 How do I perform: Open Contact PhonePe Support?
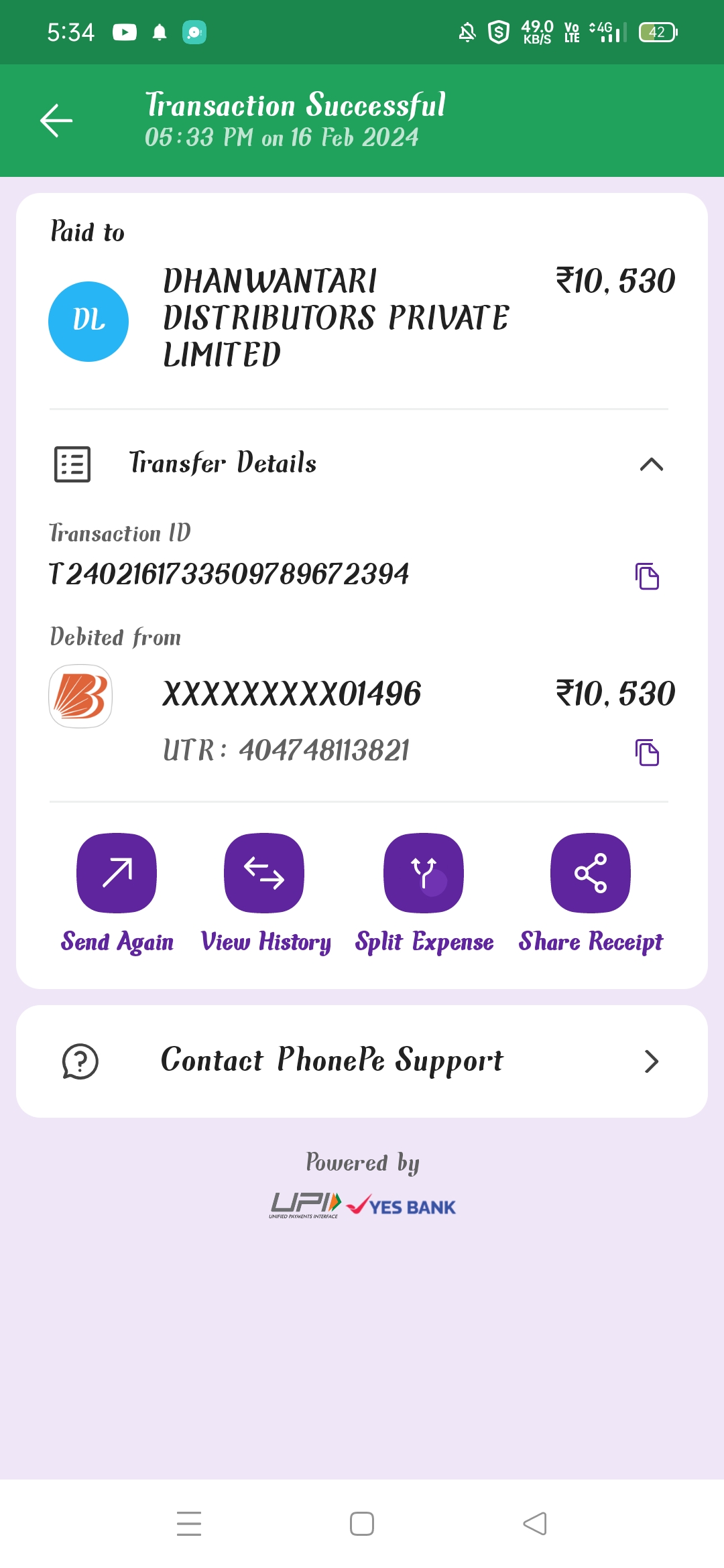click(x=362, y=1061)
